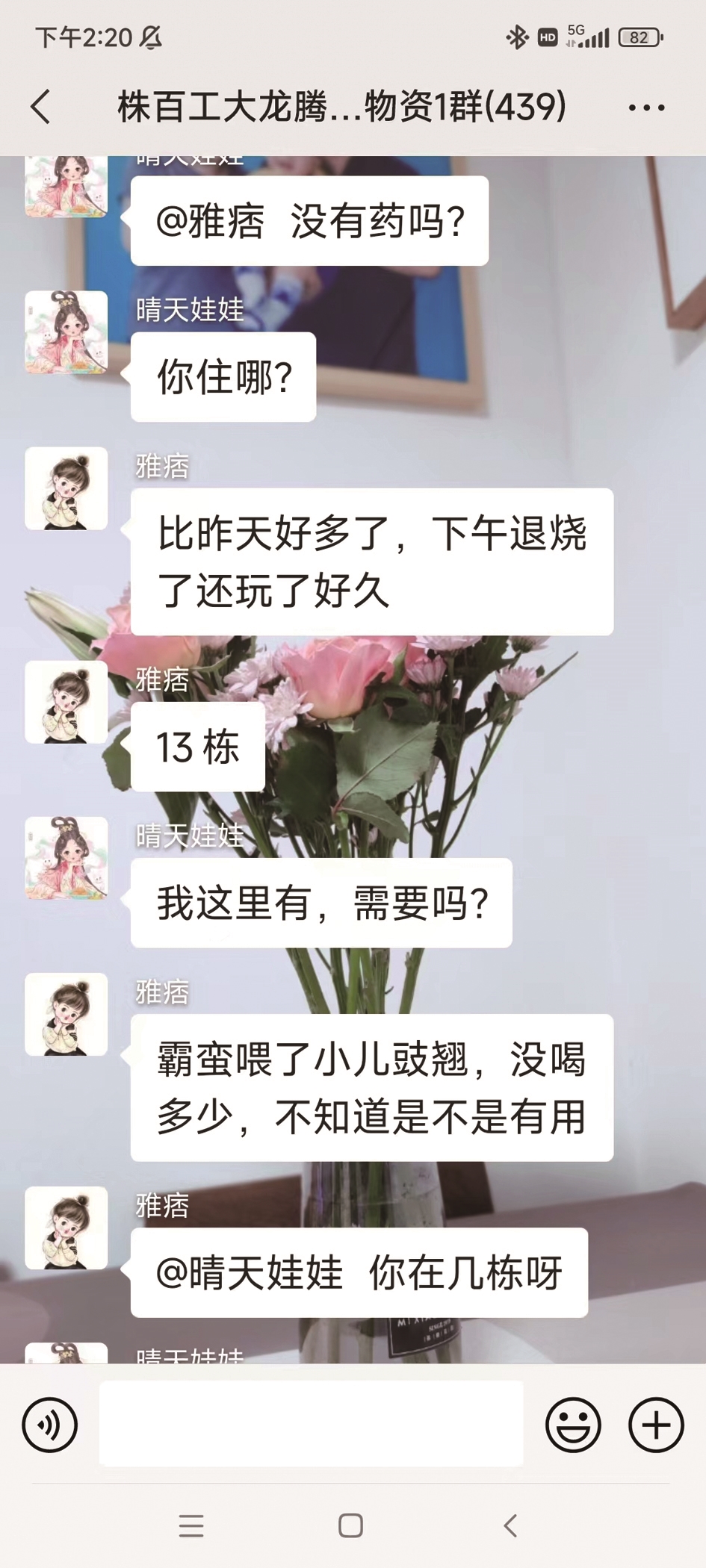Open the plus attachments panel
The height and width of the screenshot is (1568, 706).
click(656, 1425)
